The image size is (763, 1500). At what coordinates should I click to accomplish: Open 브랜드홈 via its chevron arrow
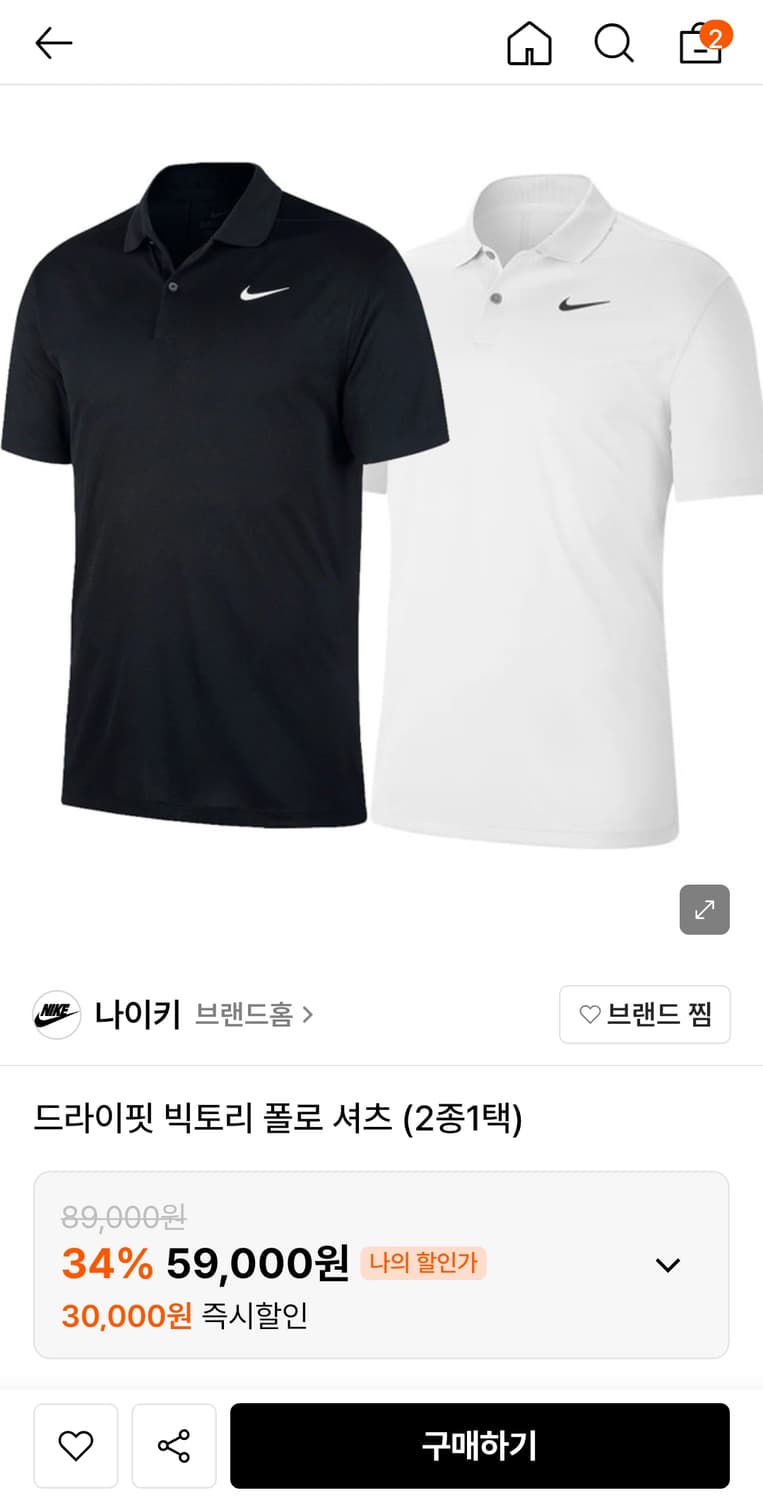pos(310,1014)
